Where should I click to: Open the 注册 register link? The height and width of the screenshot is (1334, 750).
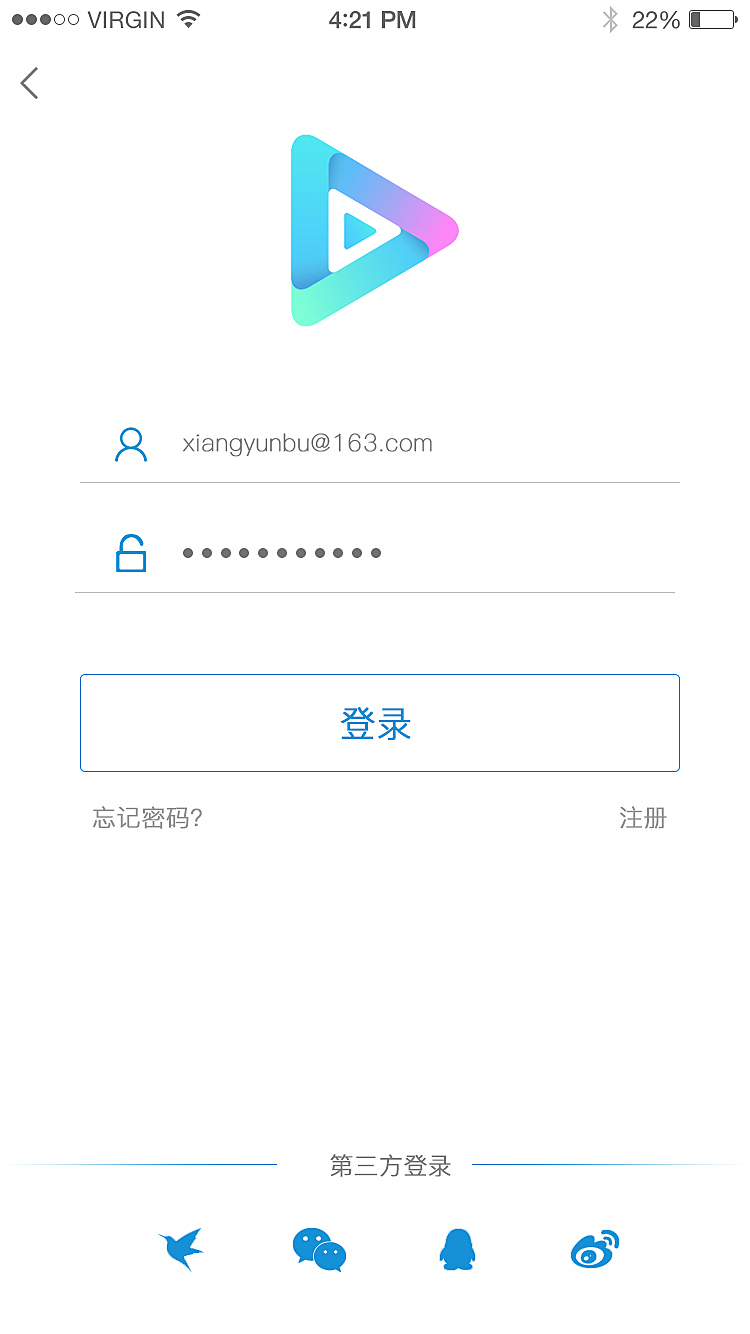tap(643, 818)
